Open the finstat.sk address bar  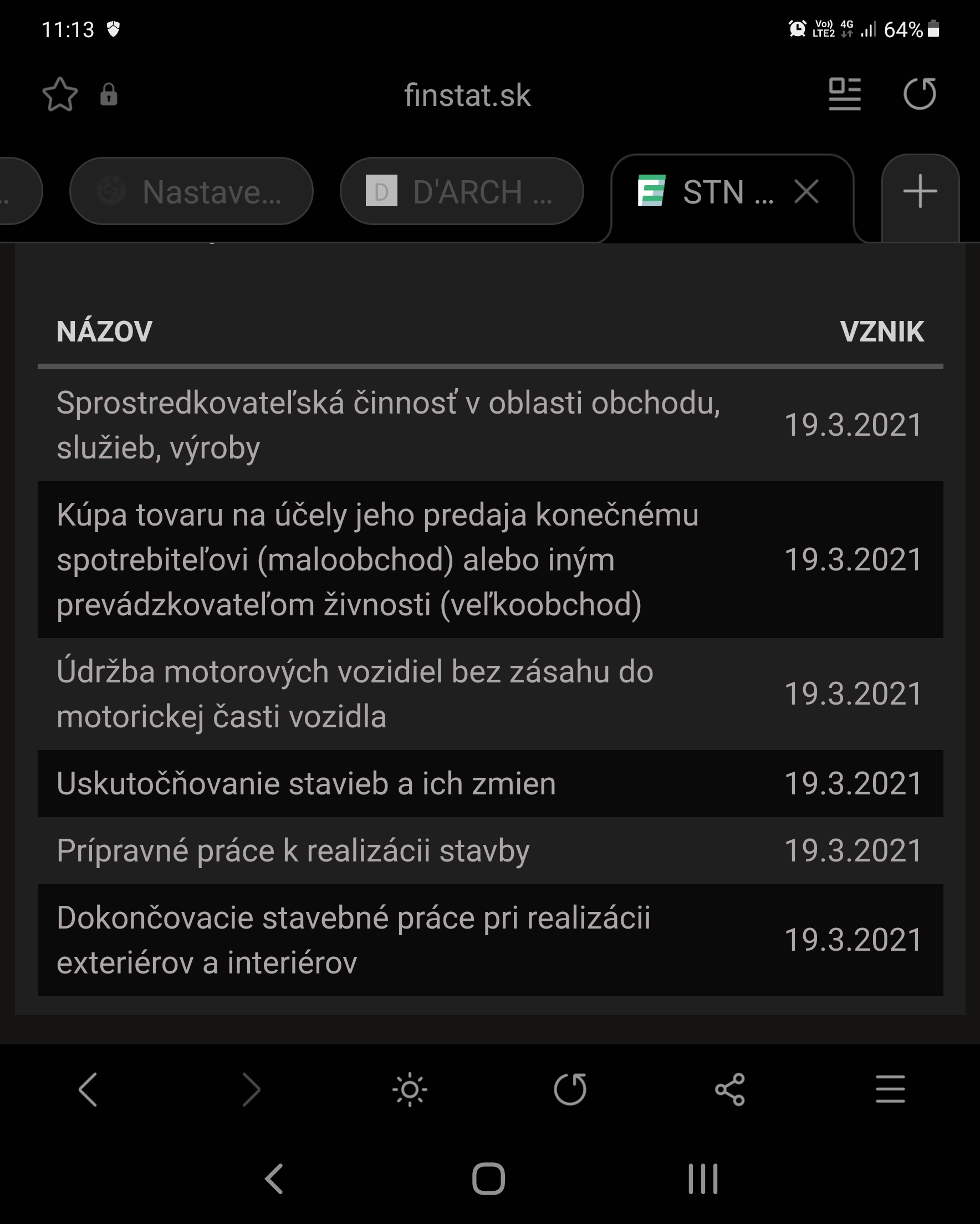467,95
